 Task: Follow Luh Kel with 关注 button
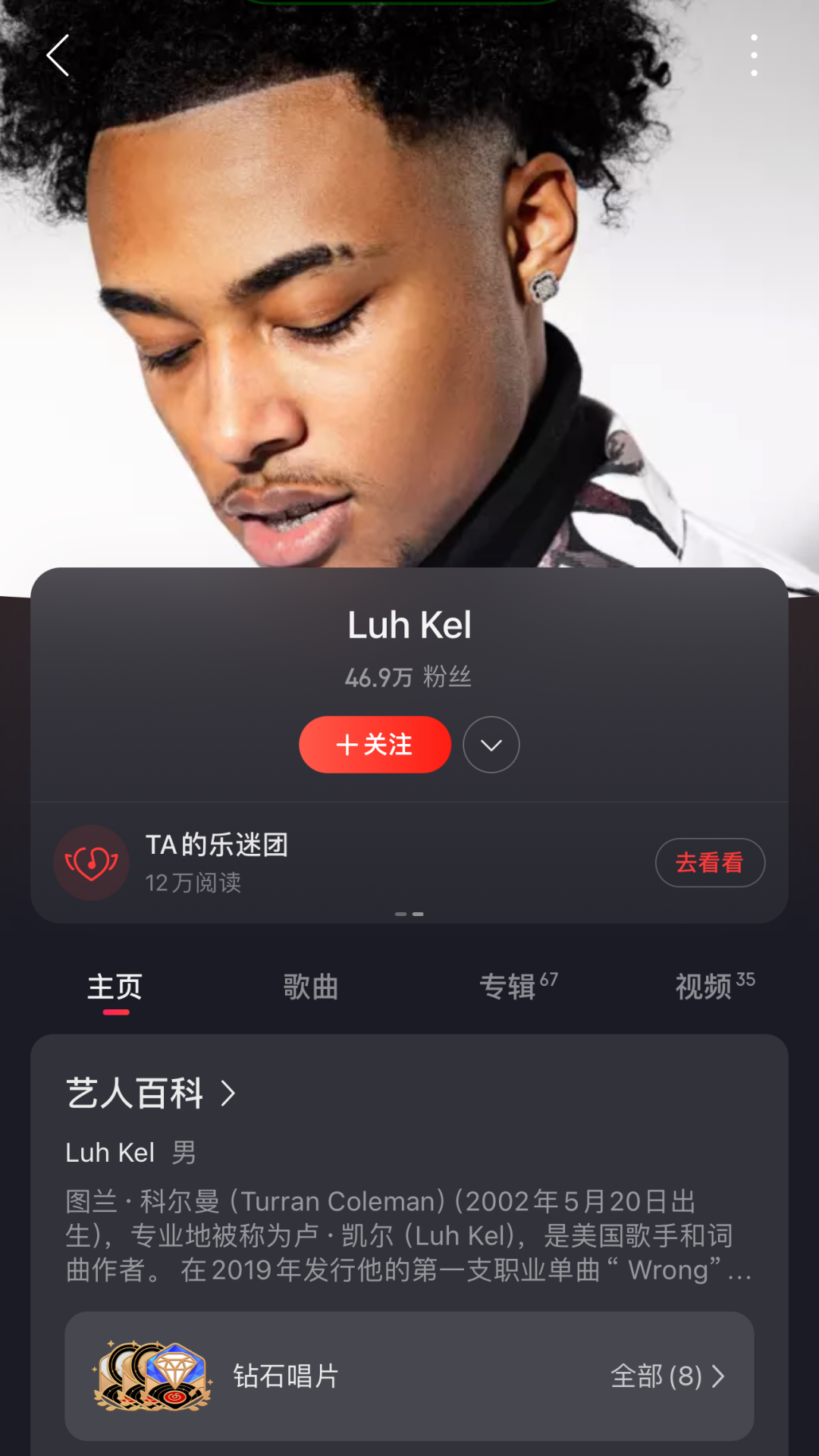(x=375, y=745)
